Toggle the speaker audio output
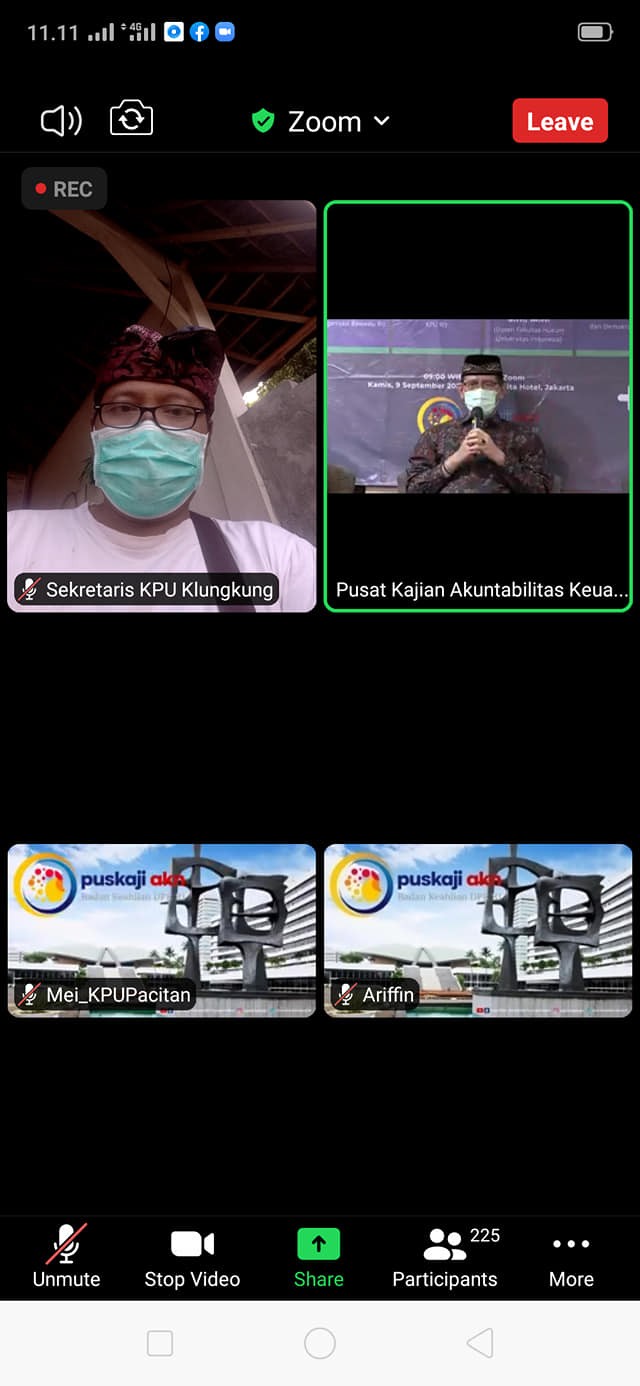 point(61,121)
